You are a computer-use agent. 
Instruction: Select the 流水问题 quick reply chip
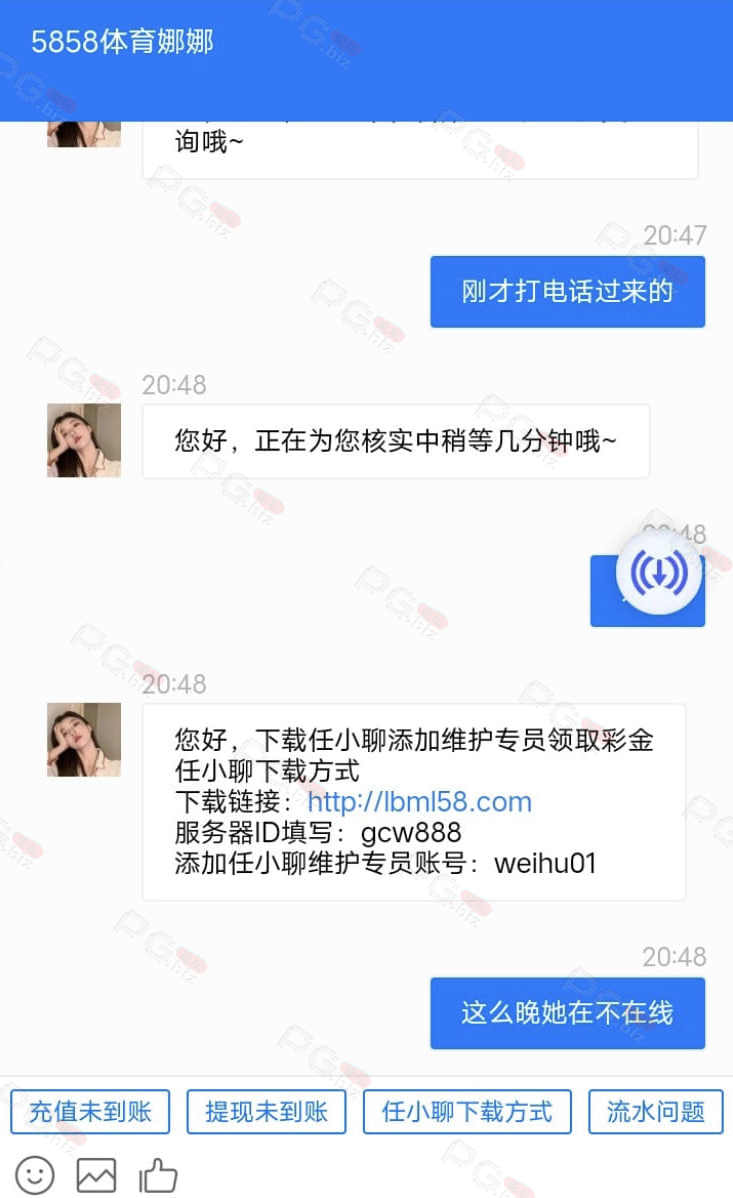pyautogui.click(x=656, y=1112)
